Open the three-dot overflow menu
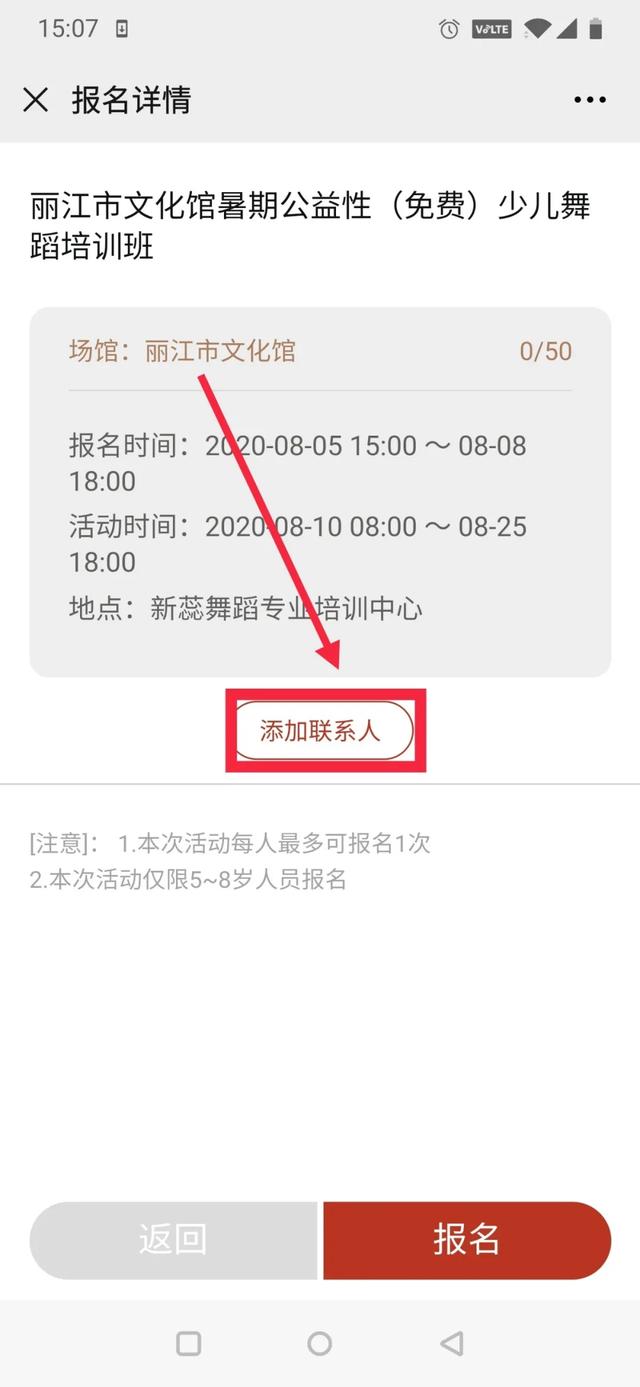The image size is (640, 1387). point(590,100)
